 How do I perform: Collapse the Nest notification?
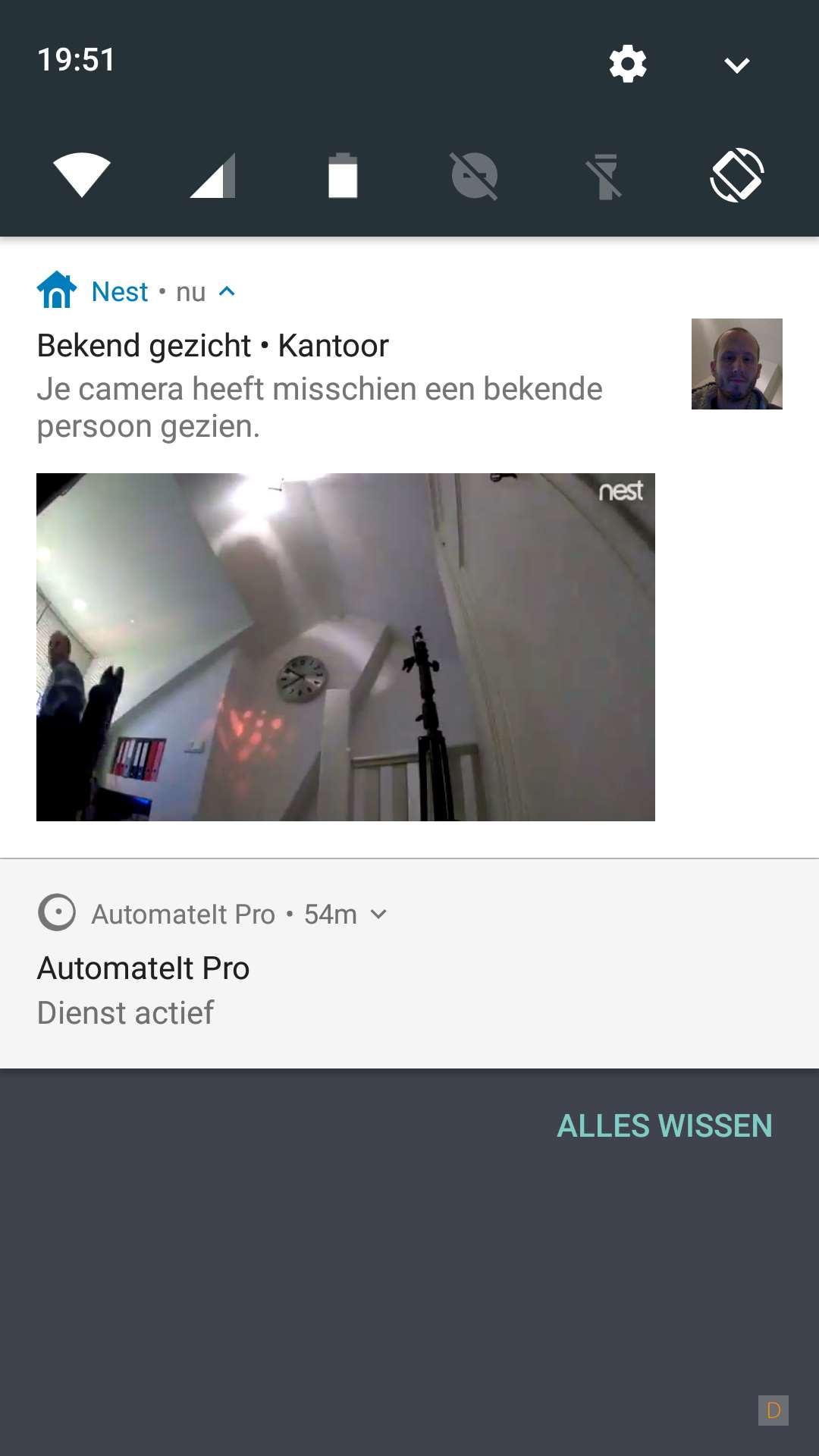(227, 291)
